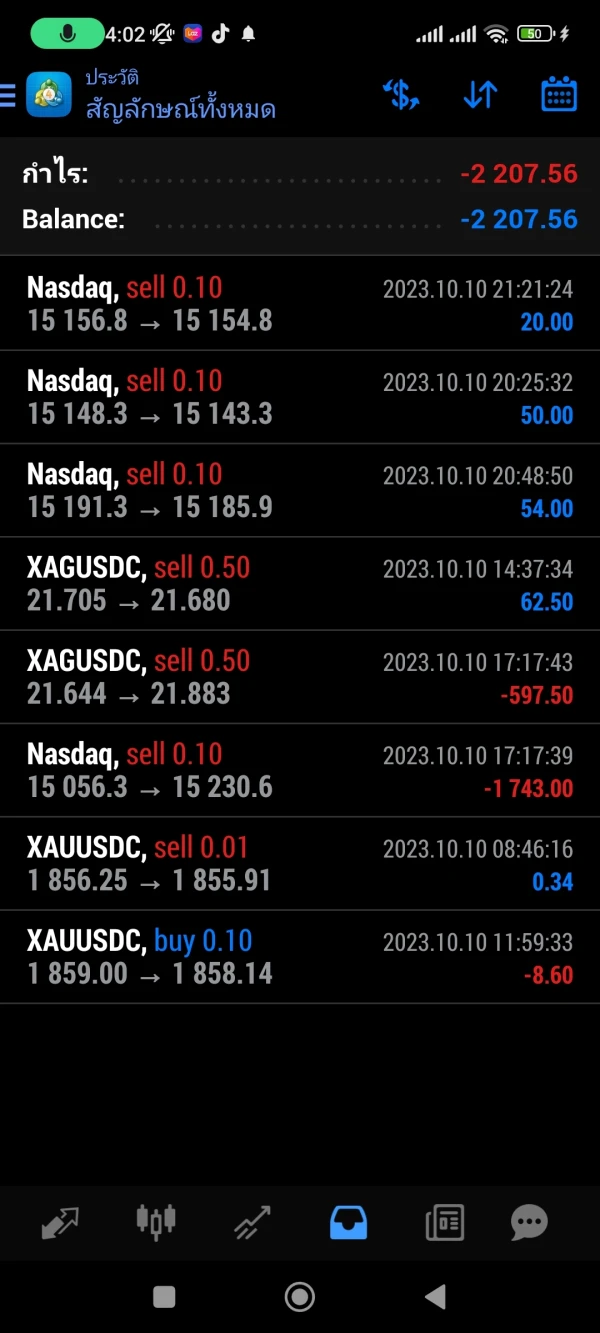Switch to the Quotes tab

[60, 1222]
